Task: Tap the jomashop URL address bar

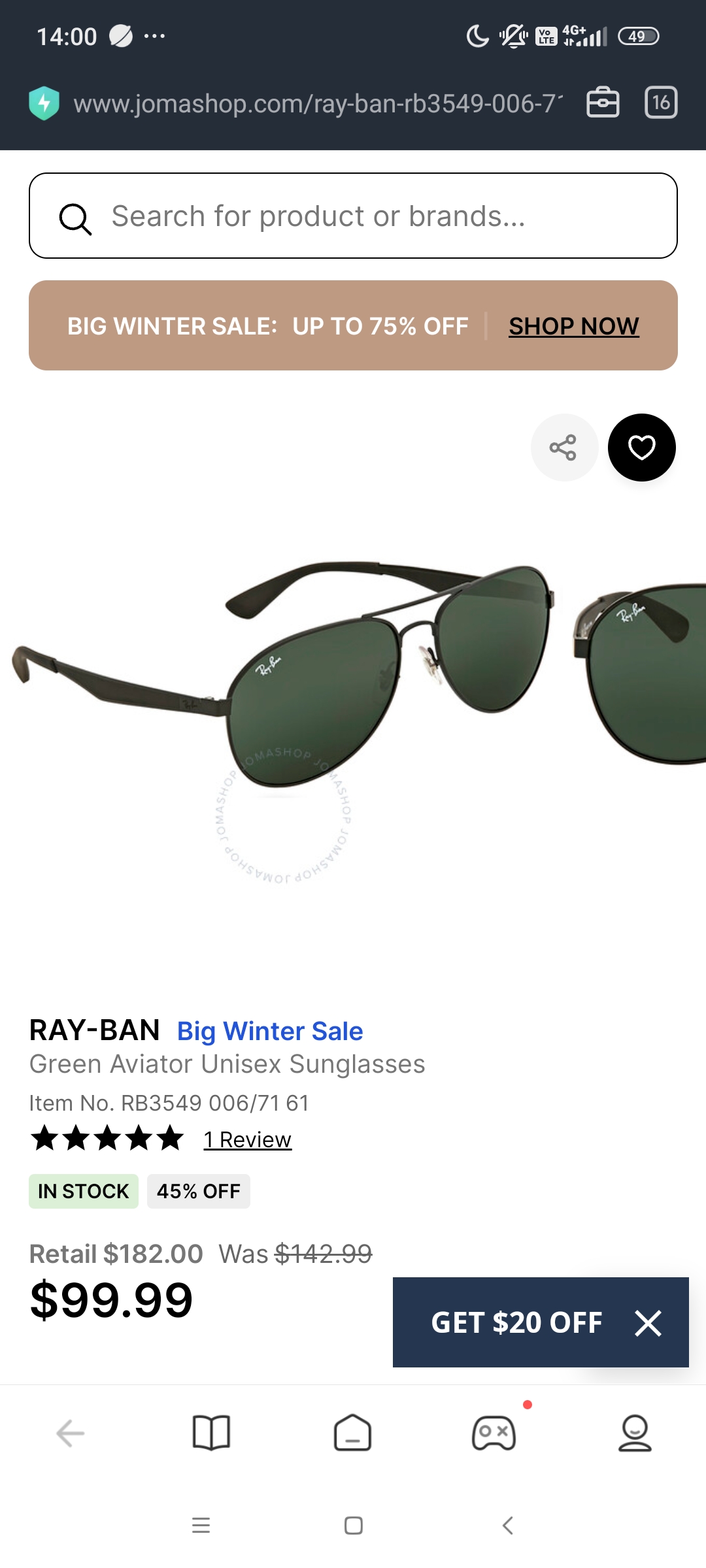Action: [317, 103]
